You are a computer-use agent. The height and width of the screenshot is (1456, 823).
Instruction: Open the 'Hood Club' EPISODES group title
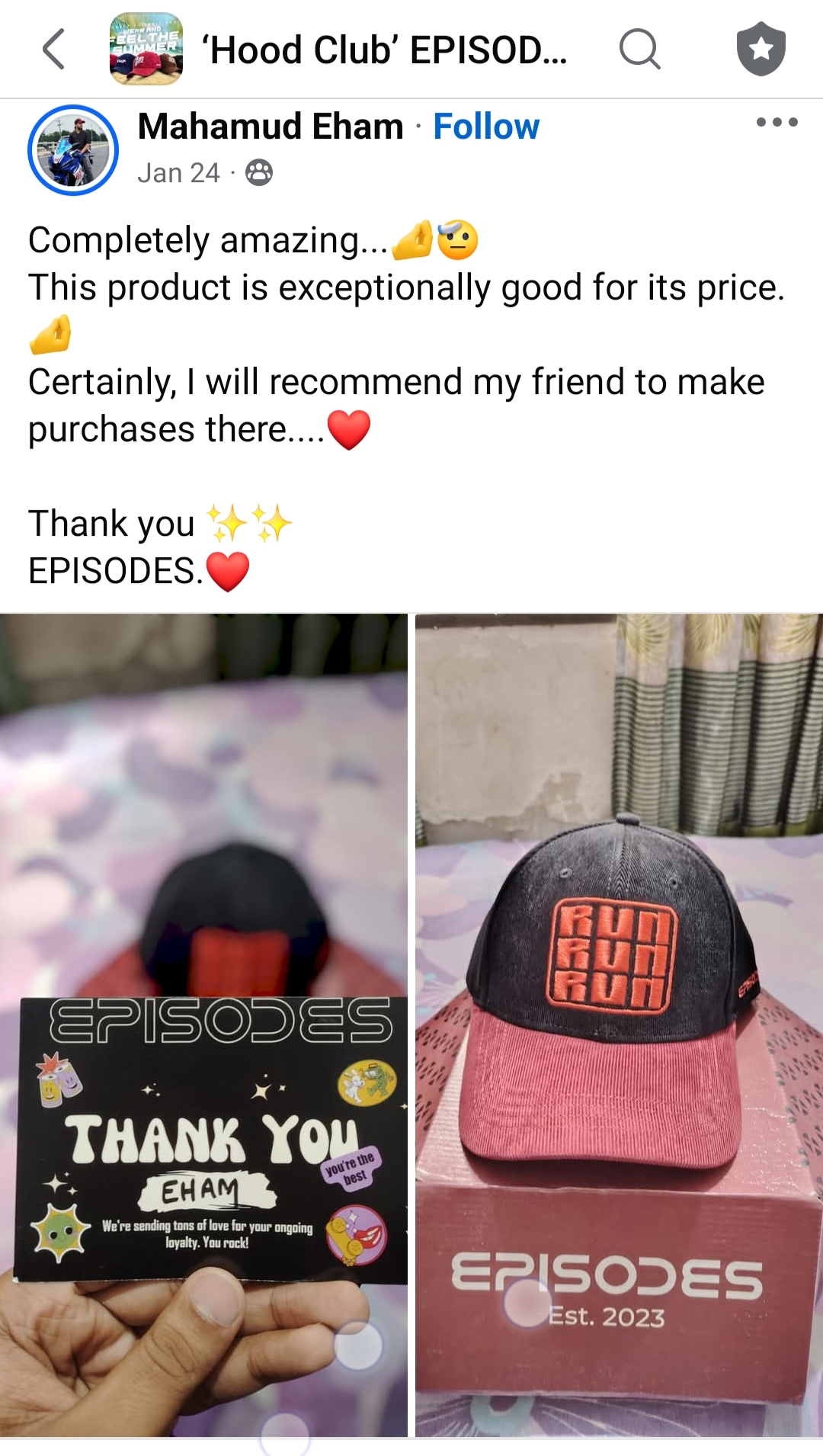point(384,50)
